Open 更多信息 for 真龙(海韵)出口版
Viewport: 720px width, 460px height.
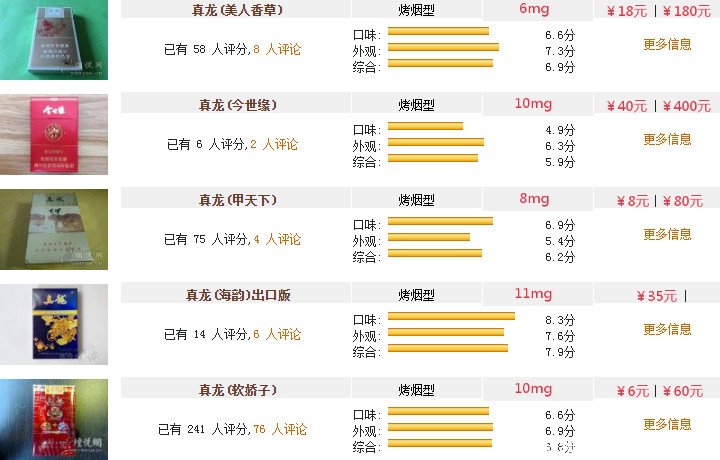pyautogui.click(x=667, y=329)
